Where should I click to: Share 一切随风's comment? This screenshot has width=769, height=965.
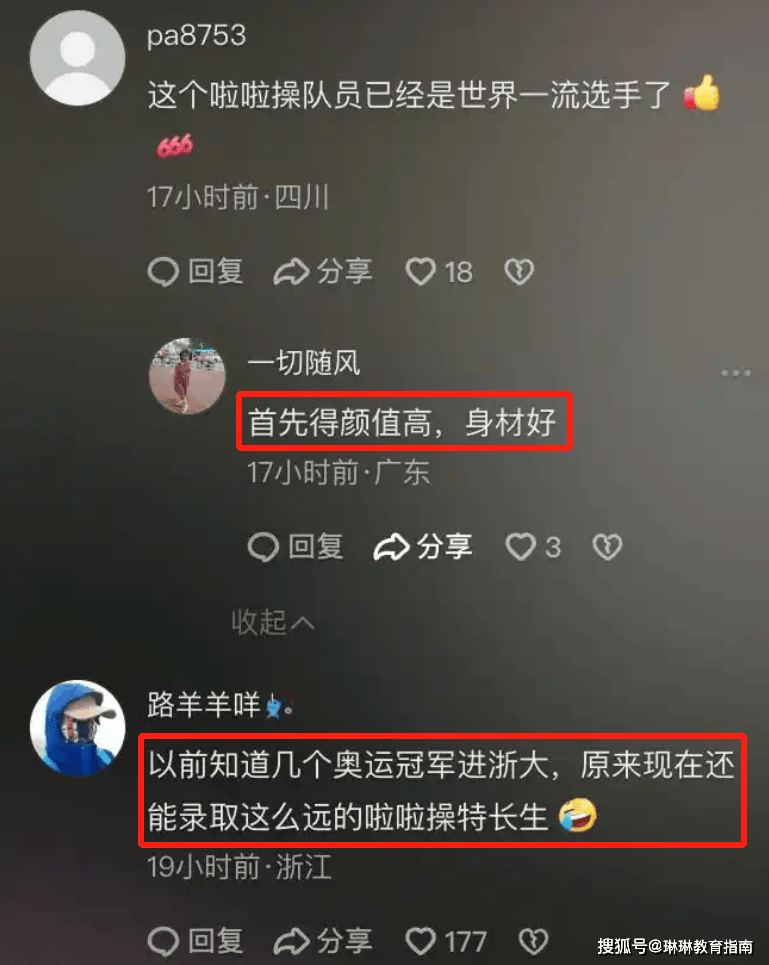(x=422, y=547)
